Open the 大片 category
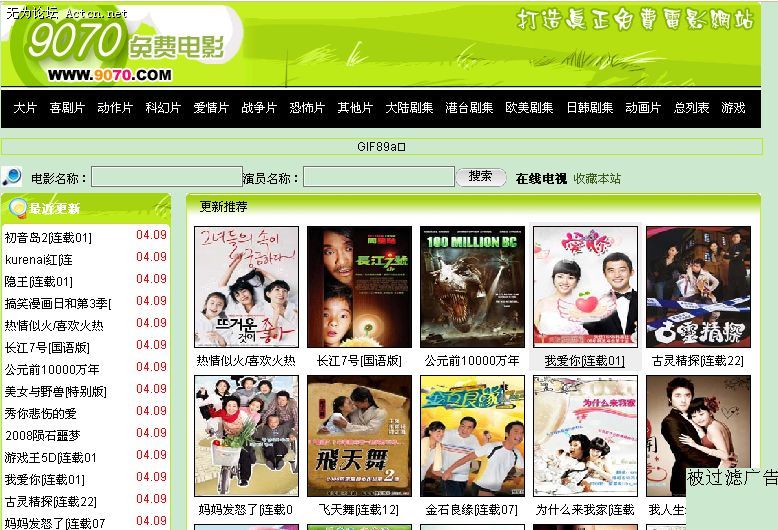 coord(26,108)
